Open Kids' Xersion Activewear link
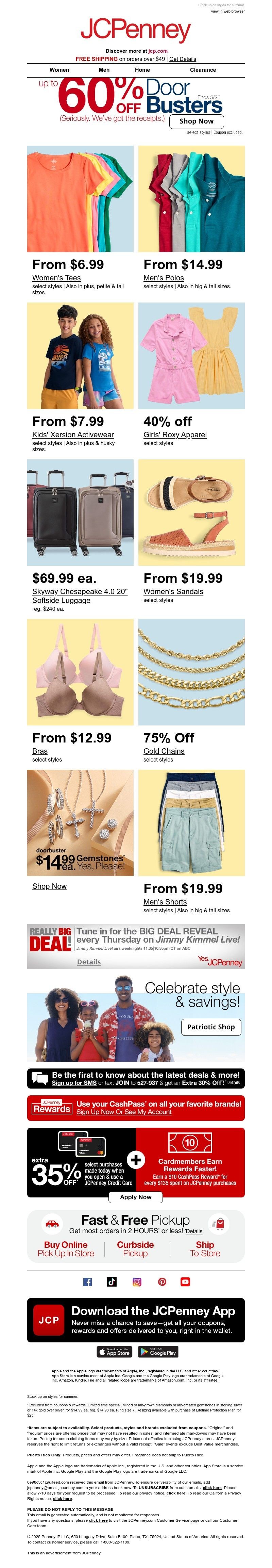The width and height of the screenshot is (272, 1568). coord(72,435)
